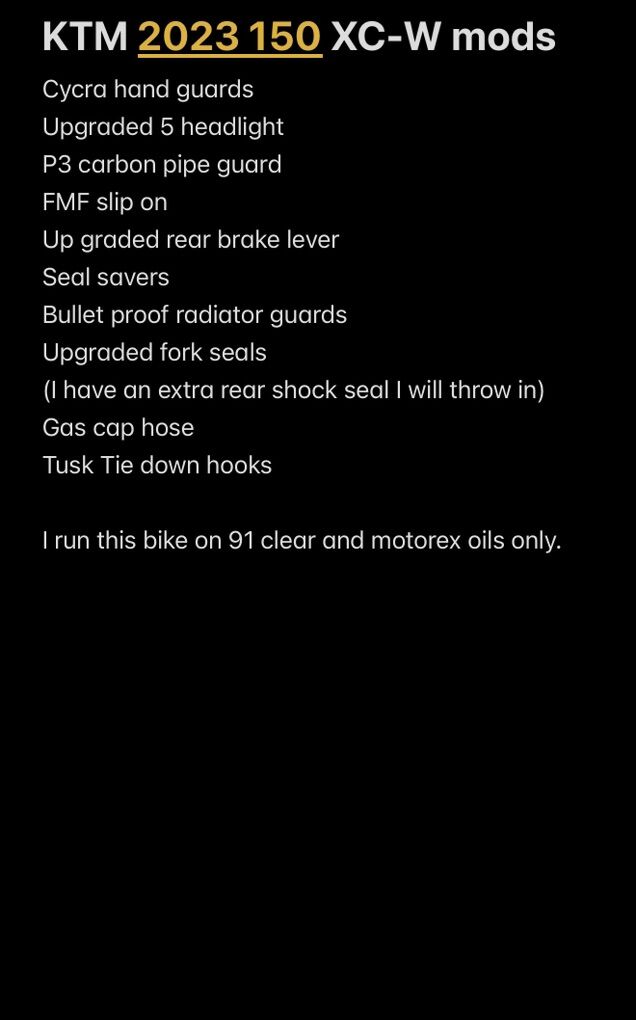Open the underlined "2023 150" link

[229, 37]
